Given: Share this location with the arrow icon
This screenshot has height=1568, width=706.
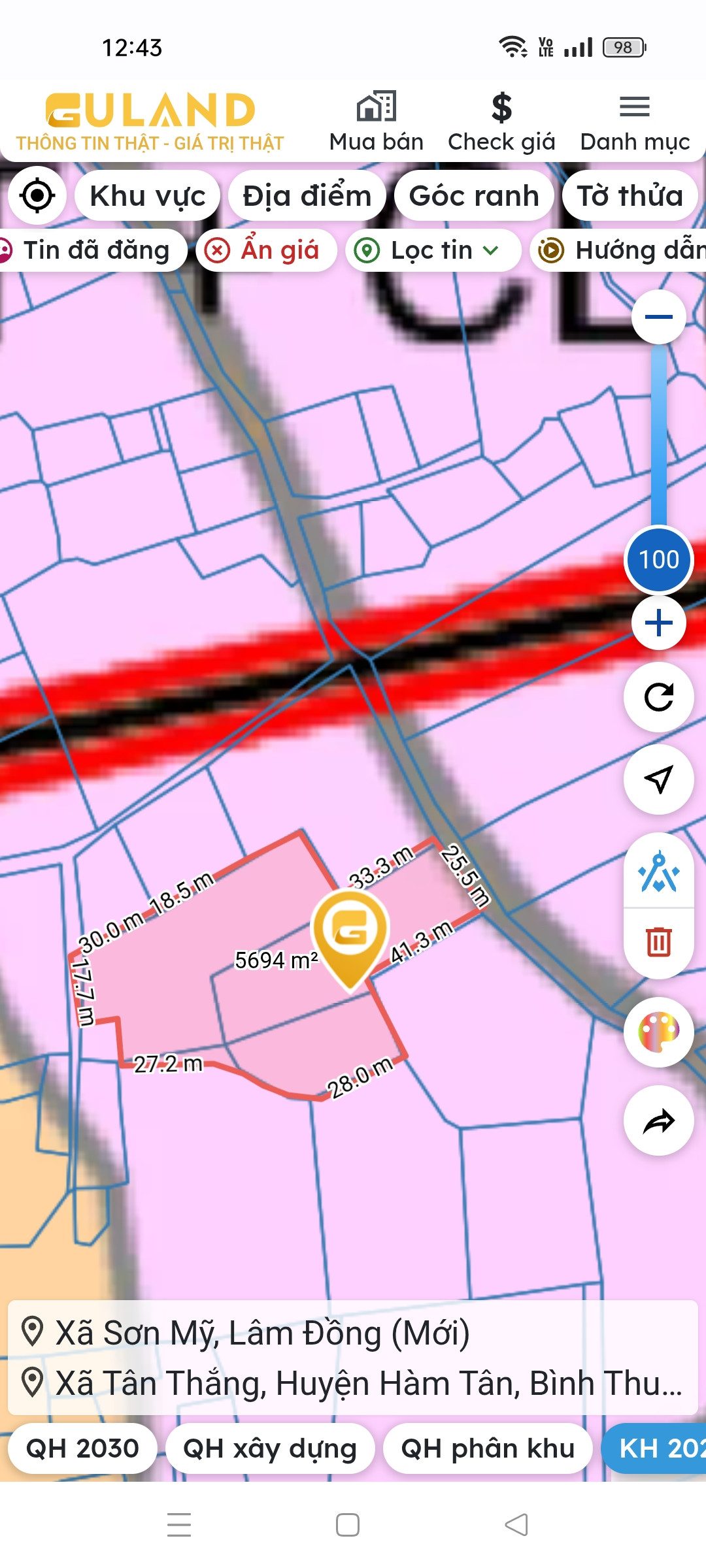Looking at the screenshot, I should (x=658, y=1121).
